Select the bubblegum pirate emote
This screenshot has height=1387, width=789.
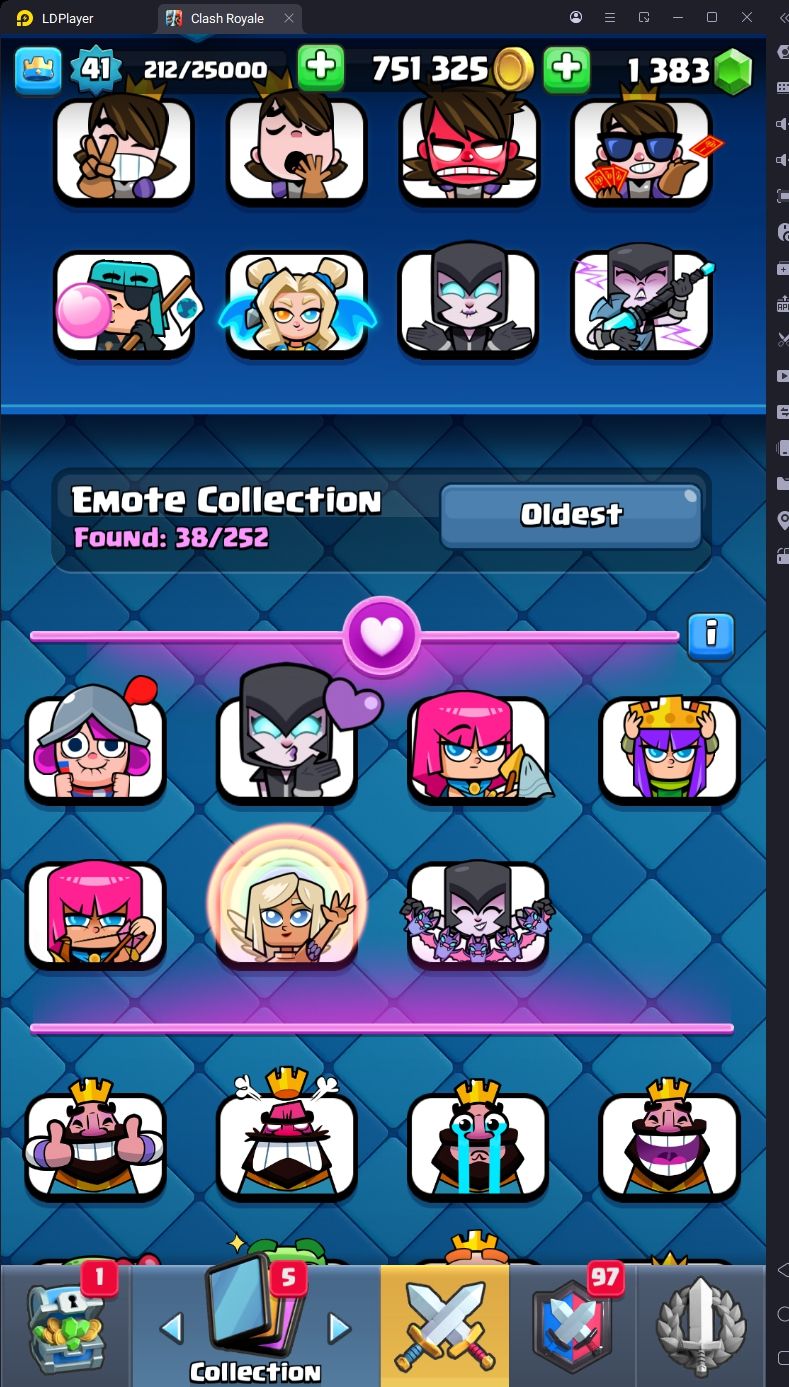pos(124,304)
